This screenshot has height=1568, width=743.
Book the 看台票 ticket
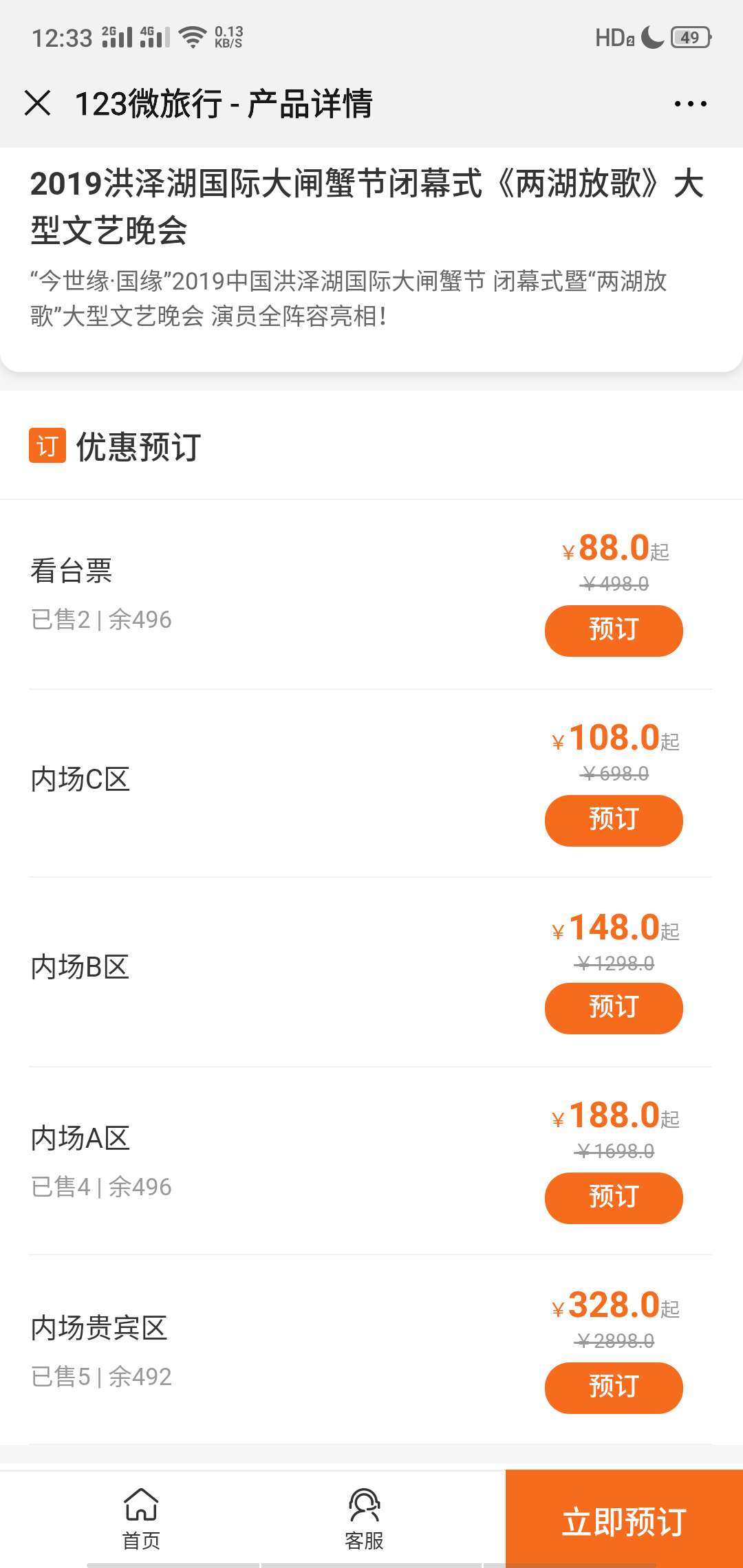[x=614, y=631]
